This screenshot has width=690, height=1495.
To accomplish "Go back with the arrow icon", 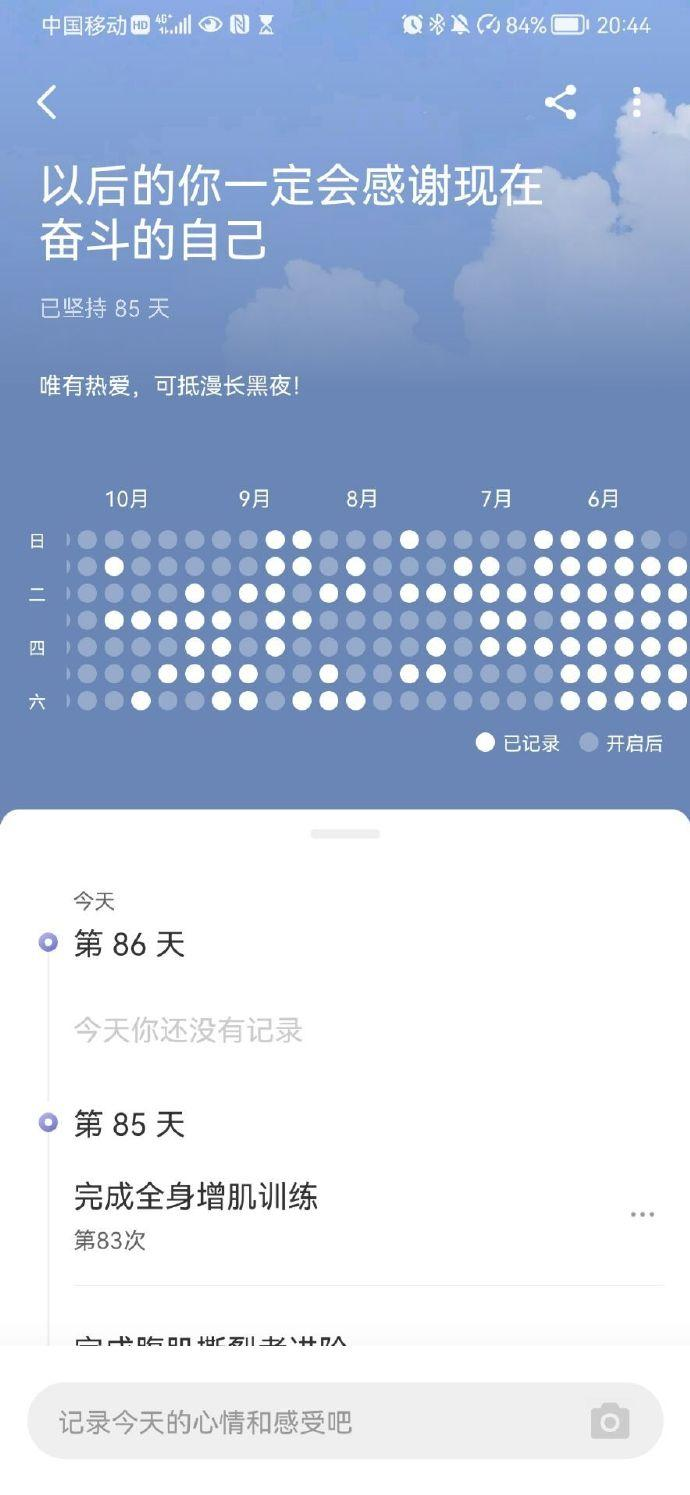I will pos(47,102).
